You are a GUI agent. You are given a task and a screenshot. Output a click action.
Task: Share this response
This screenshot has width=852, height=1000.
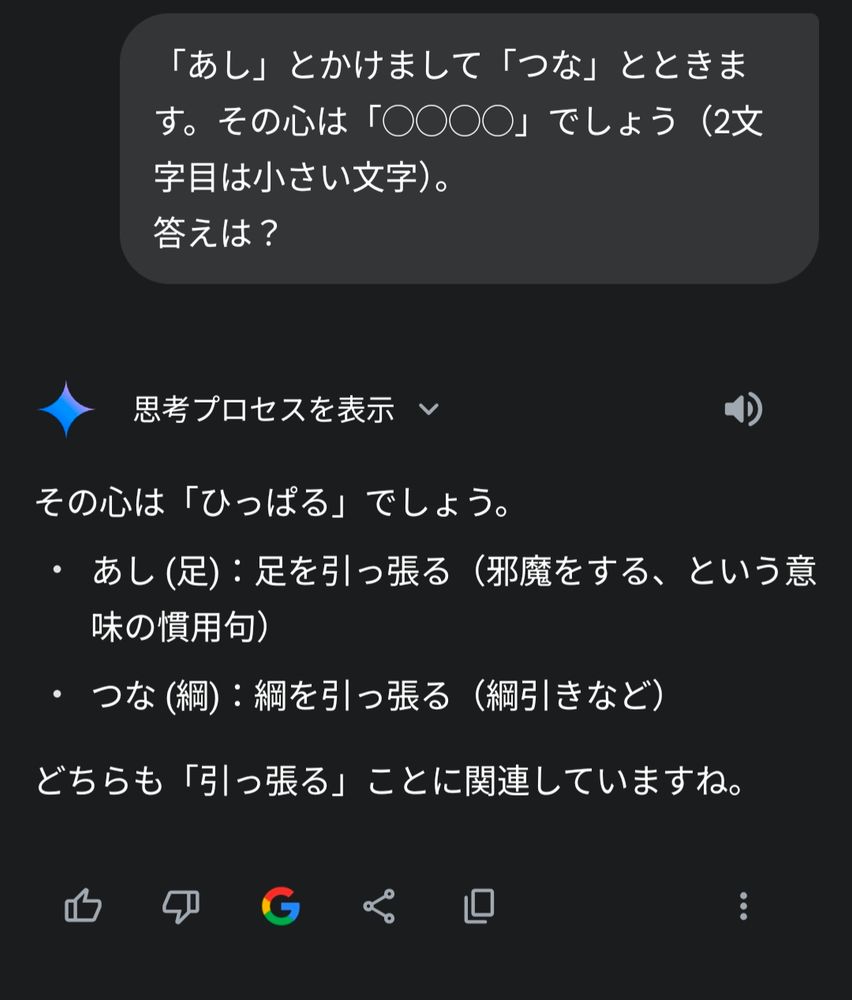coord(378,906)
